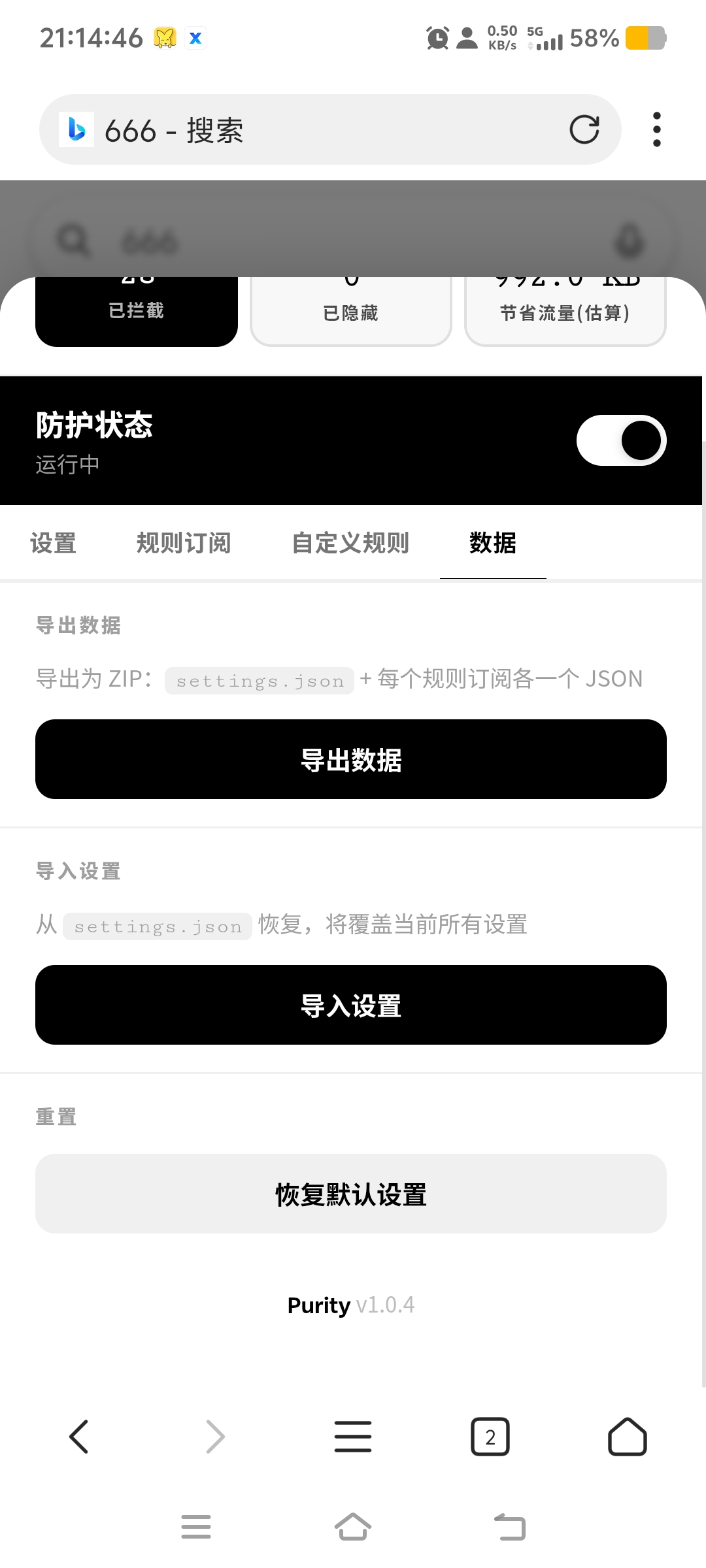Tap the 导出数据 button
706x1568 pixels.
click(x=351, y=759)
